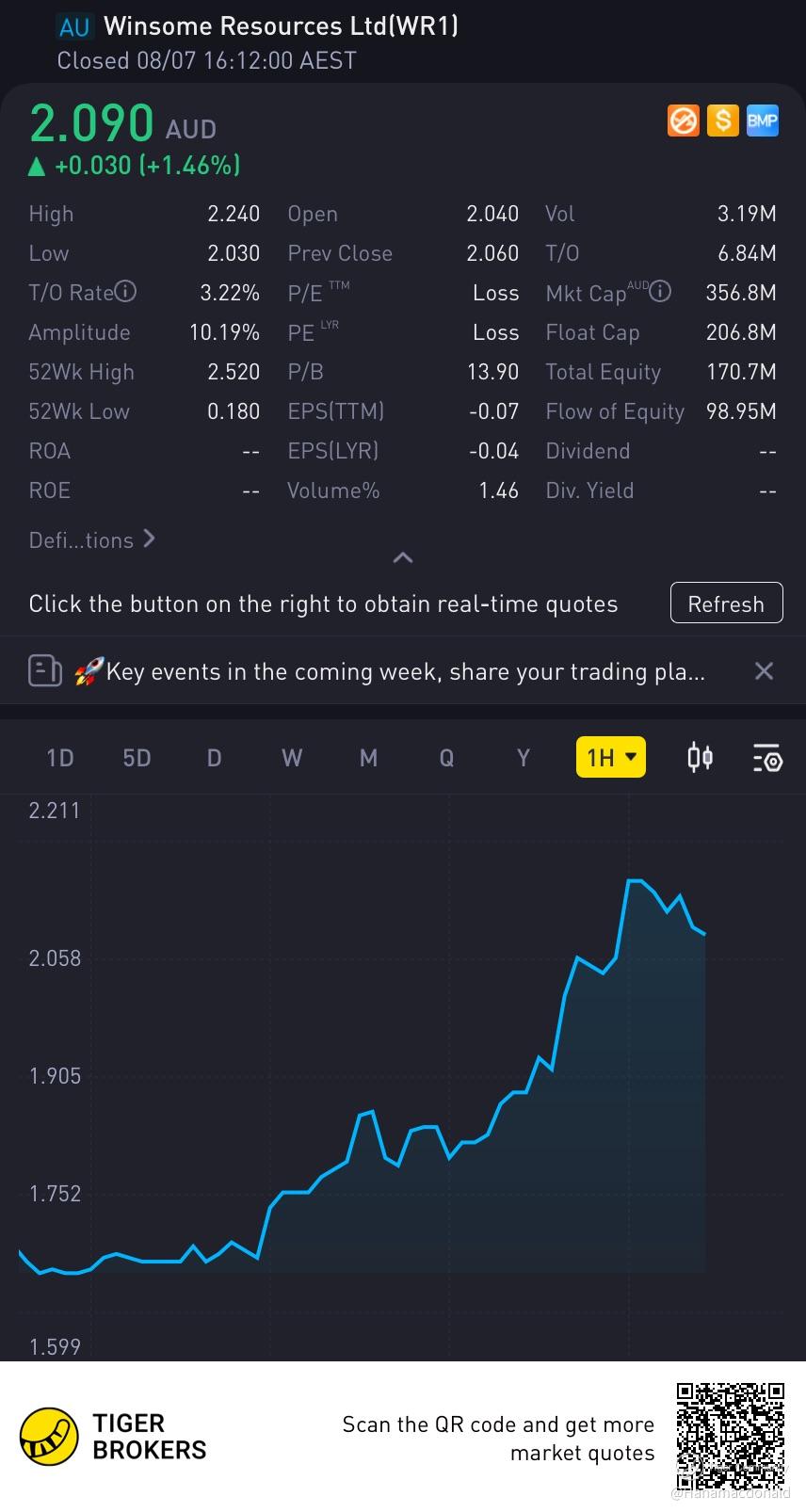Change chart type via candlestick icon

pyautogui.click(x=700, y=757)
